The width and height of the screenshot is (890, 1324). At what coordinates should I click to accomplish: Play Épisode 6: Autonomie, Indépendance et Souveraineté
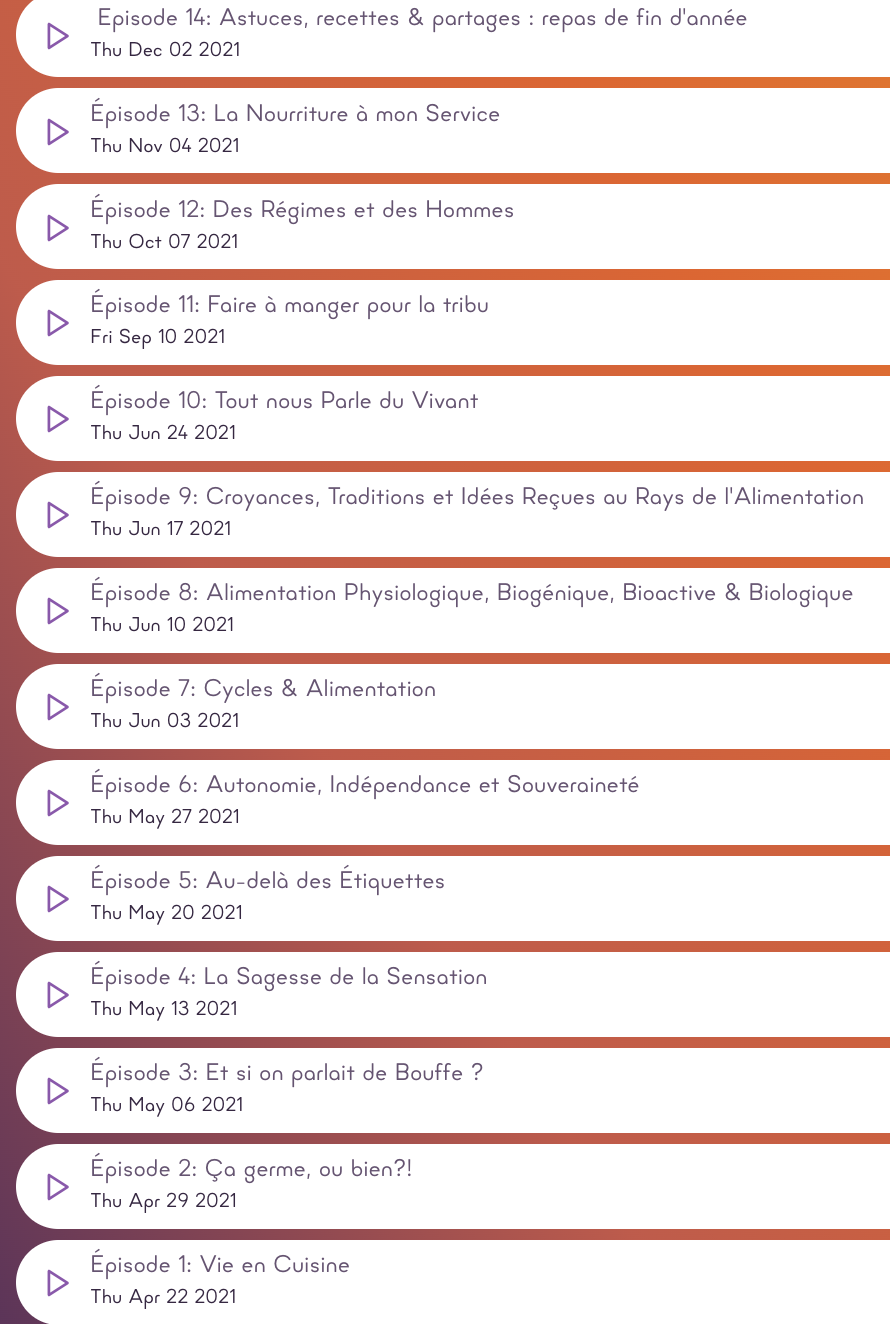point(58,803)
